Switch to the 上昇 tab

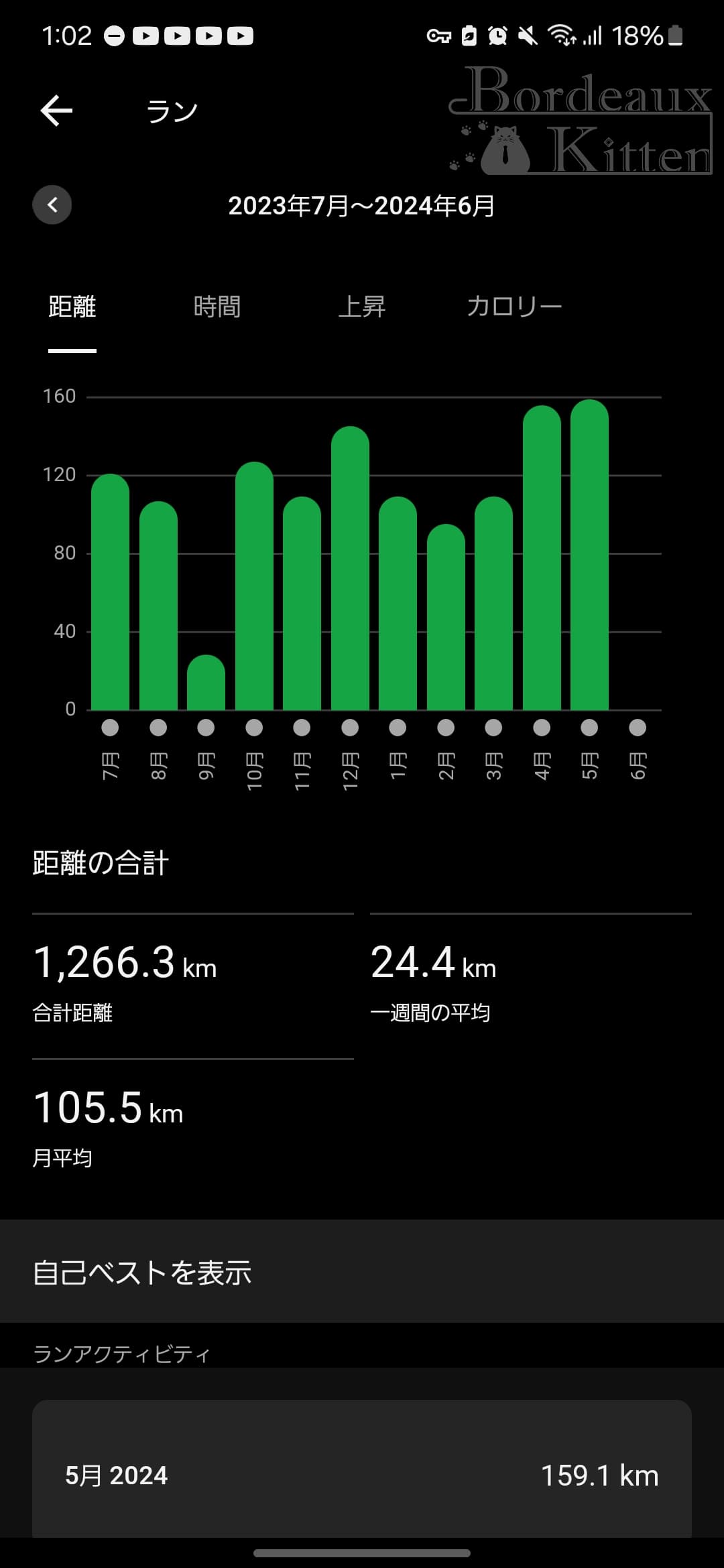pos(362,307)
